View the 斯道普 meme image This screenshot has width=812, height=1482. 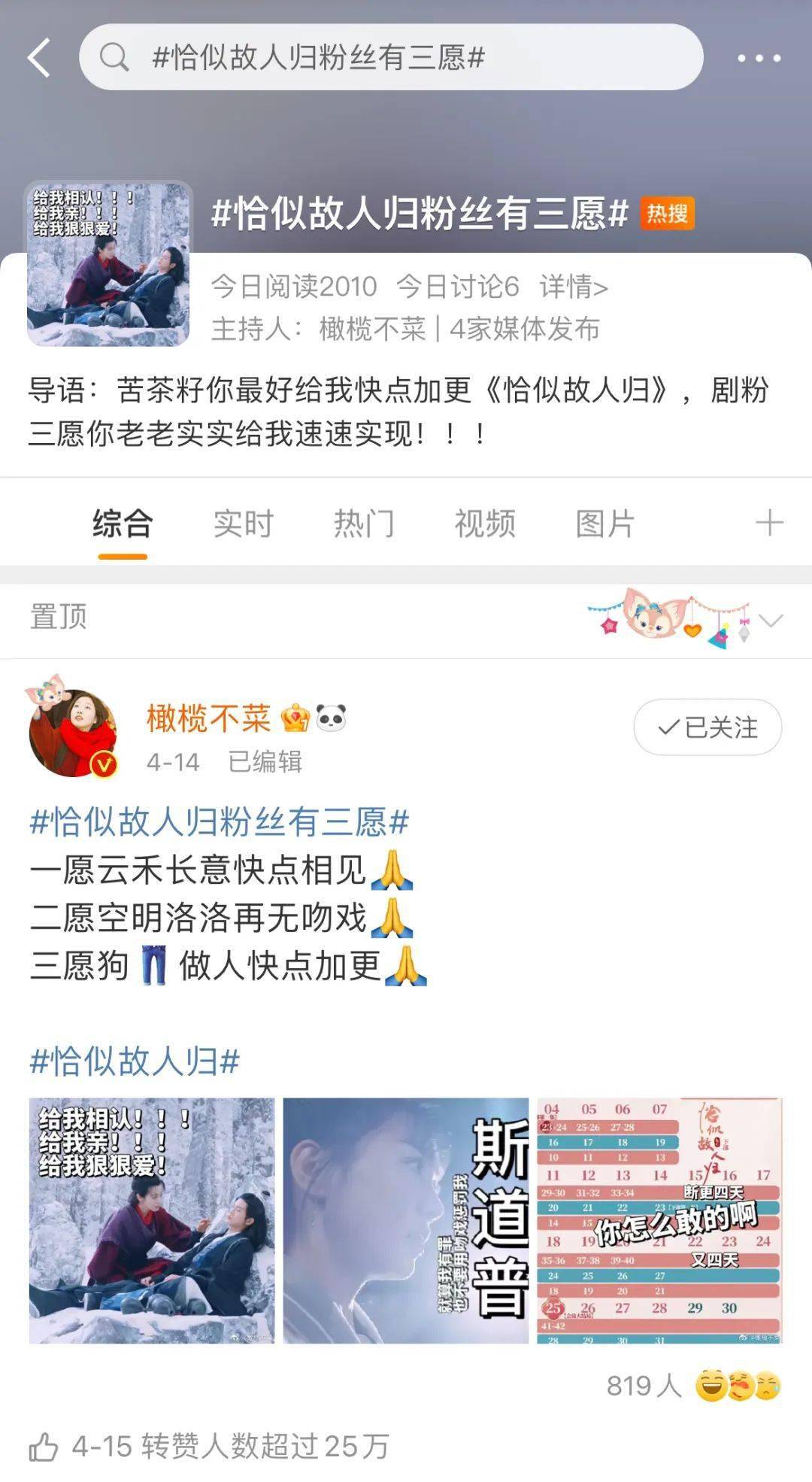[x=406, y=1220]
